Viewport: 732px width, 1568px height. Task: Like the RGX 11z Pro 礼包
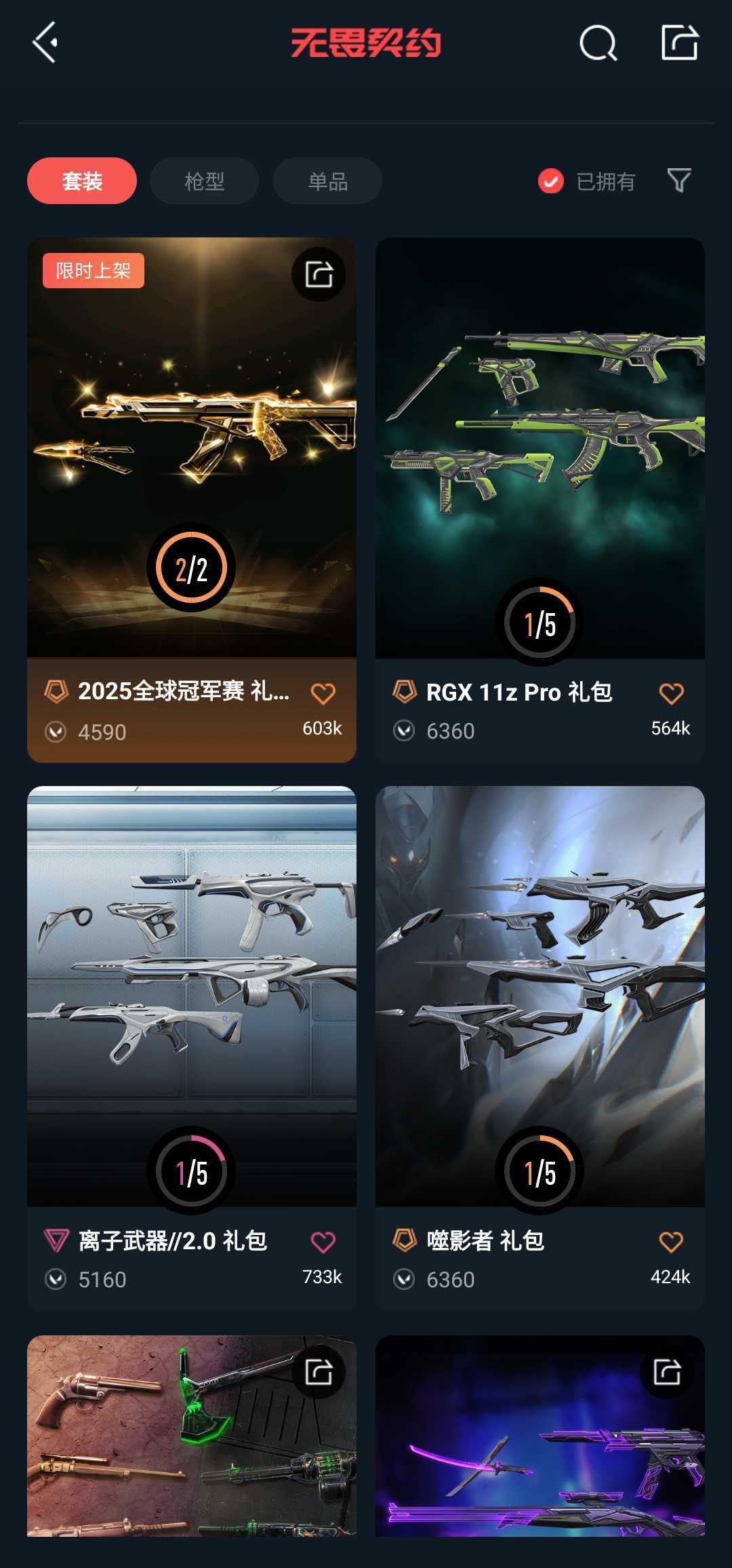coord(671,694)
